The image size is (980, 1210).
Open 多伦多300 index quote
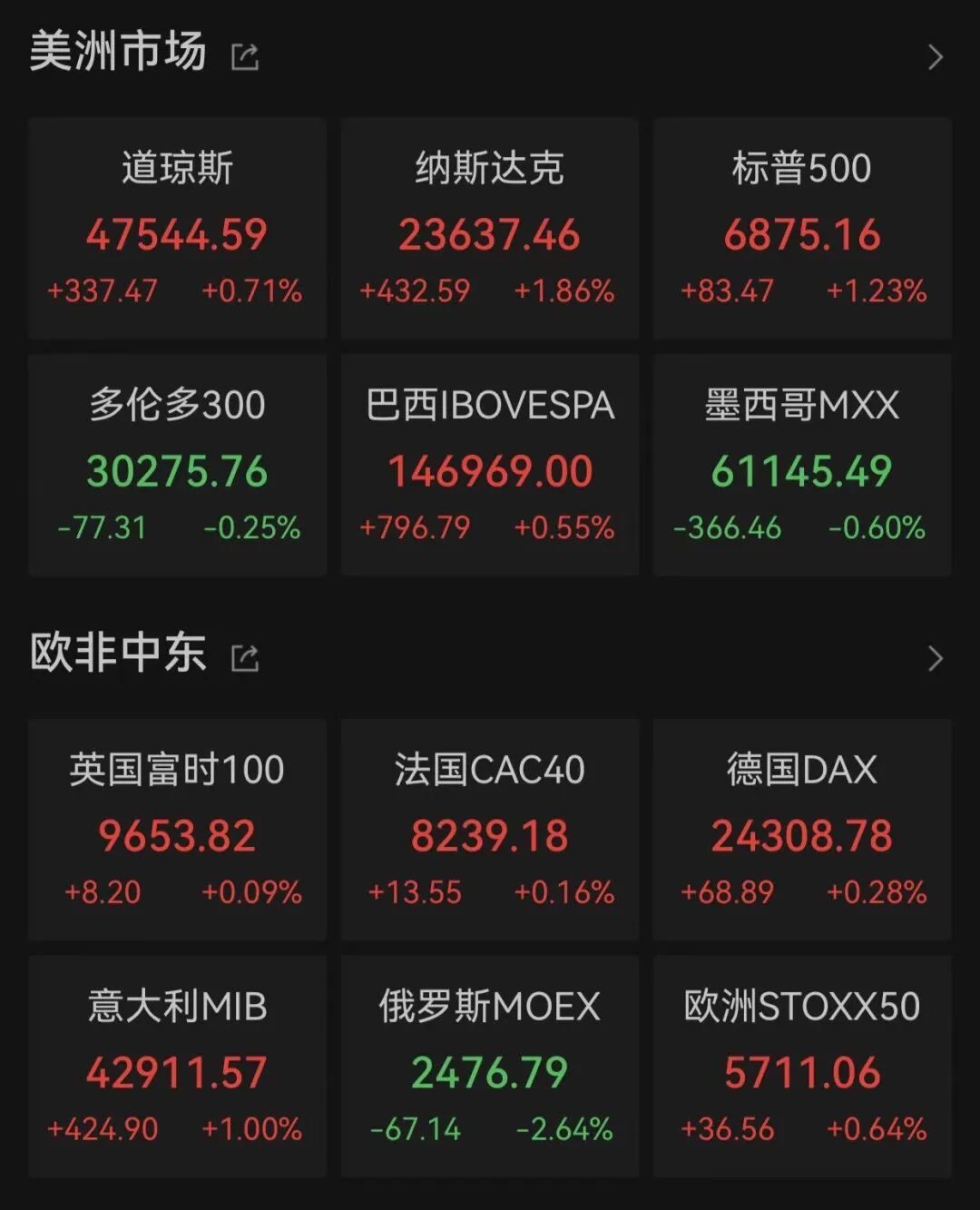[177, 465]
